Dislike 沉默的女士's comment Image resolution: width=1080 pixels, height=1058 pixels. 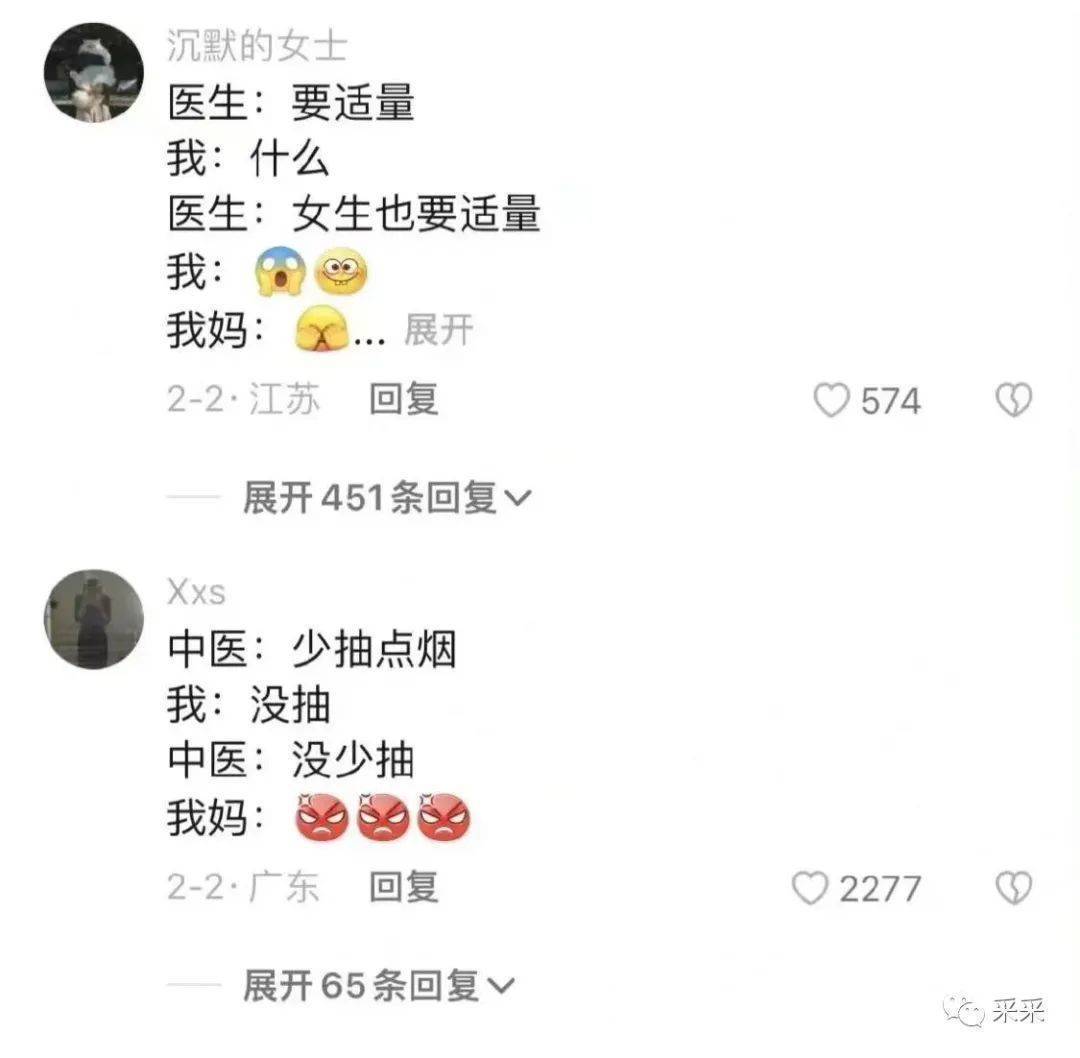[x=1013, y=401]
